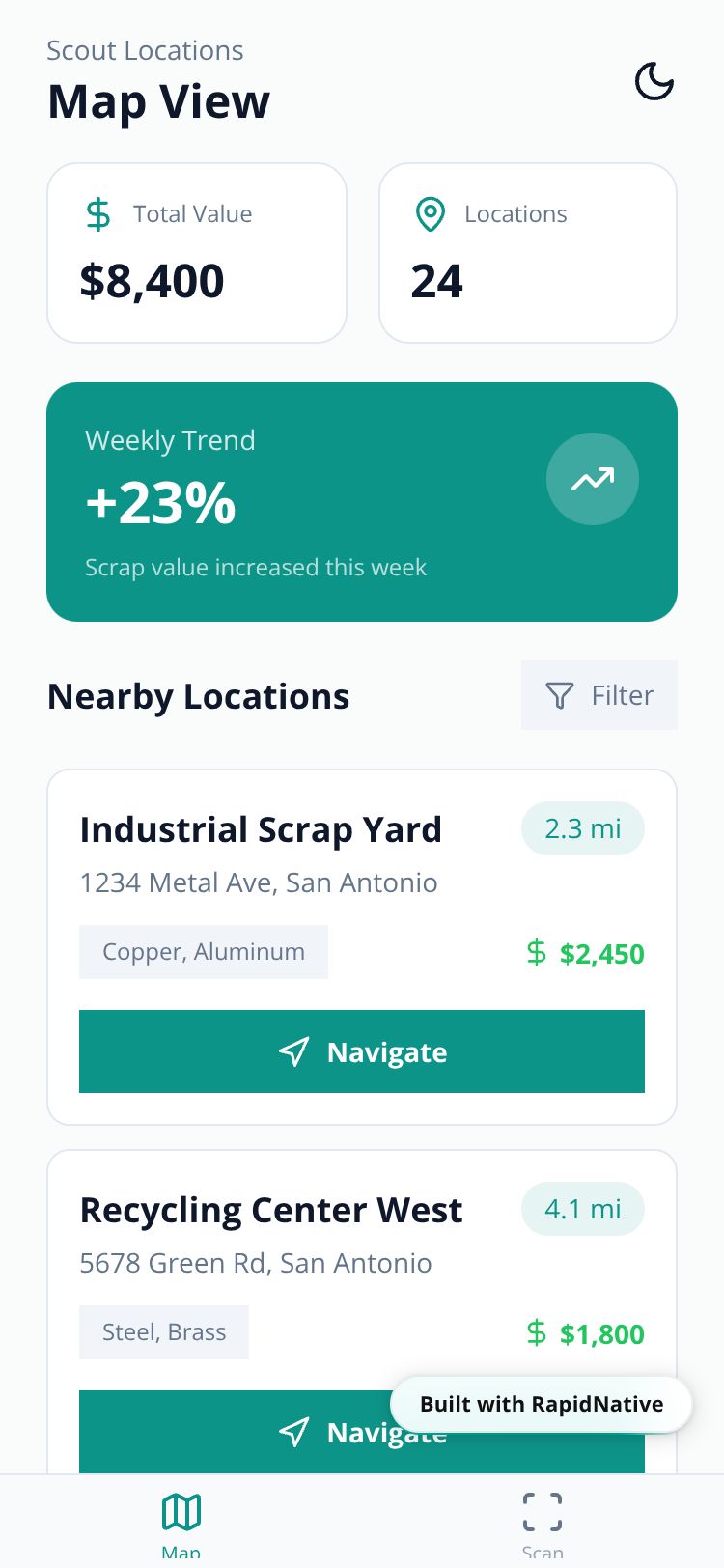Switch to the Scan tab
724x1568 pixels.
click(543, 1522)
